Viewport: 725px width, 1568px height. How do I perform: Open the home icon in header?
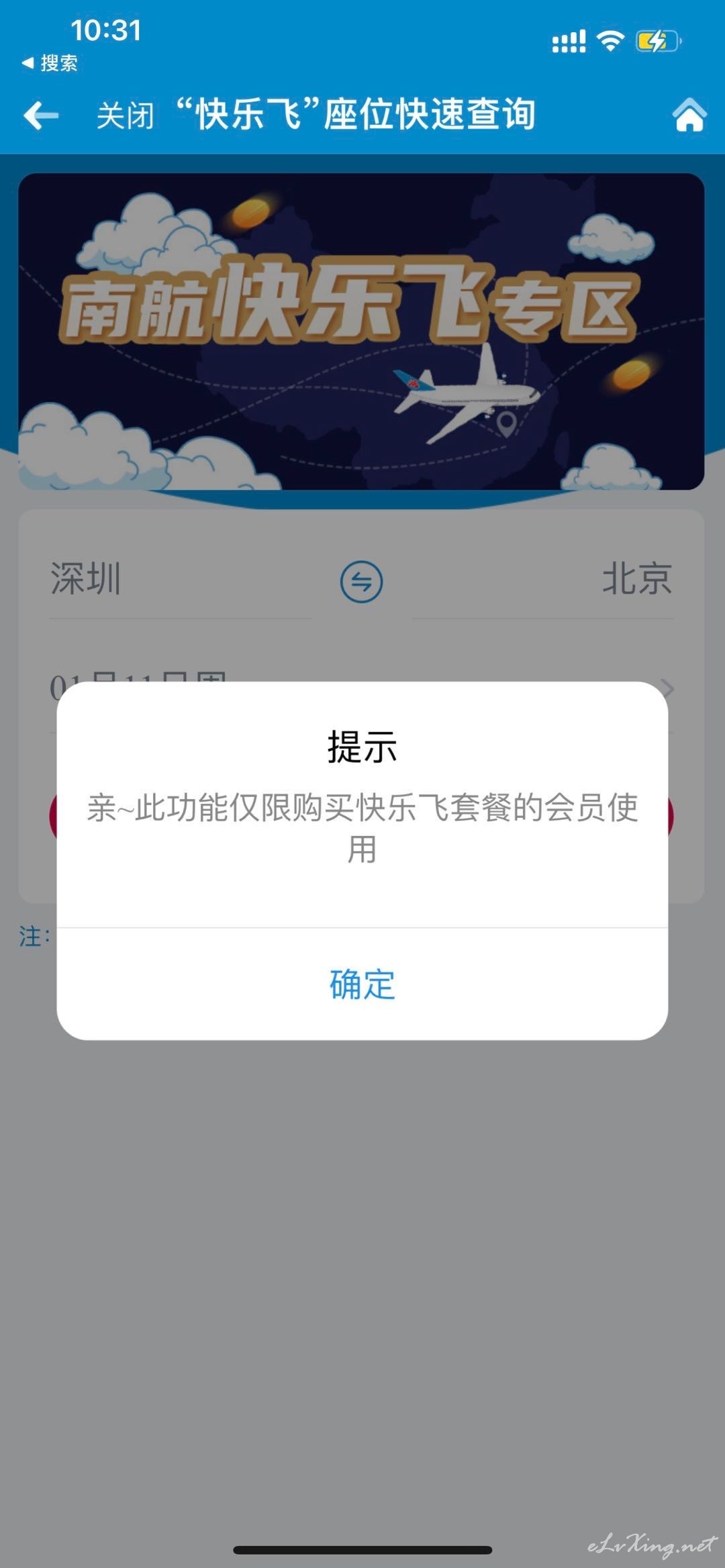pyautogui.click(x=689, y=115)
